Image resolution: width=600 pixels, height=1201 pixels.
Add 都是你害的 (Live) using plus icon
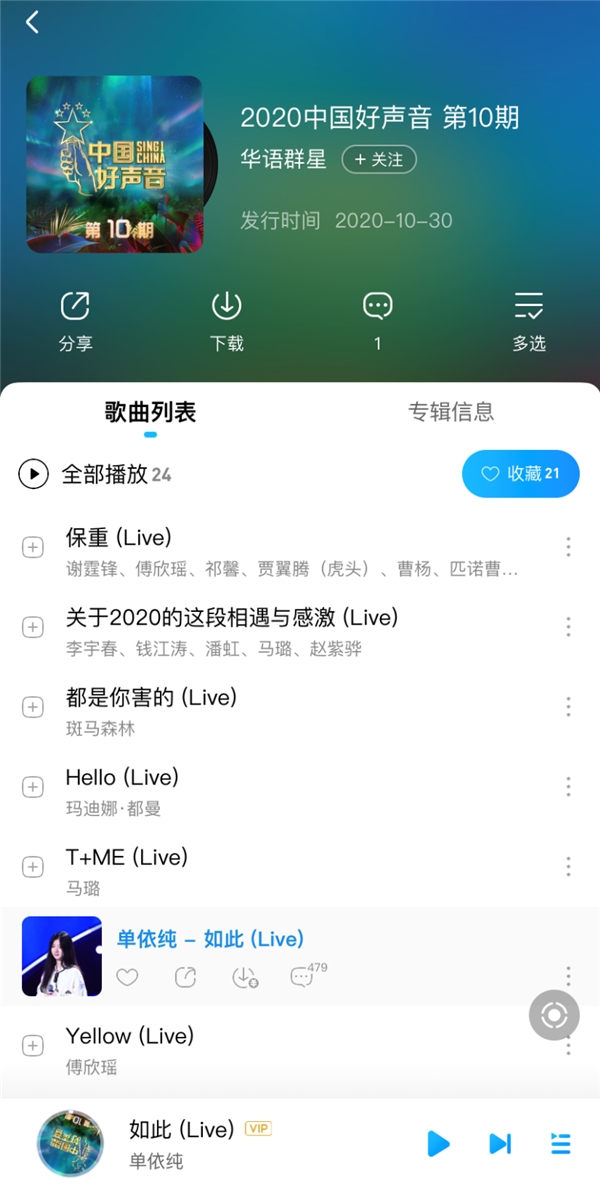click(33, 707)
